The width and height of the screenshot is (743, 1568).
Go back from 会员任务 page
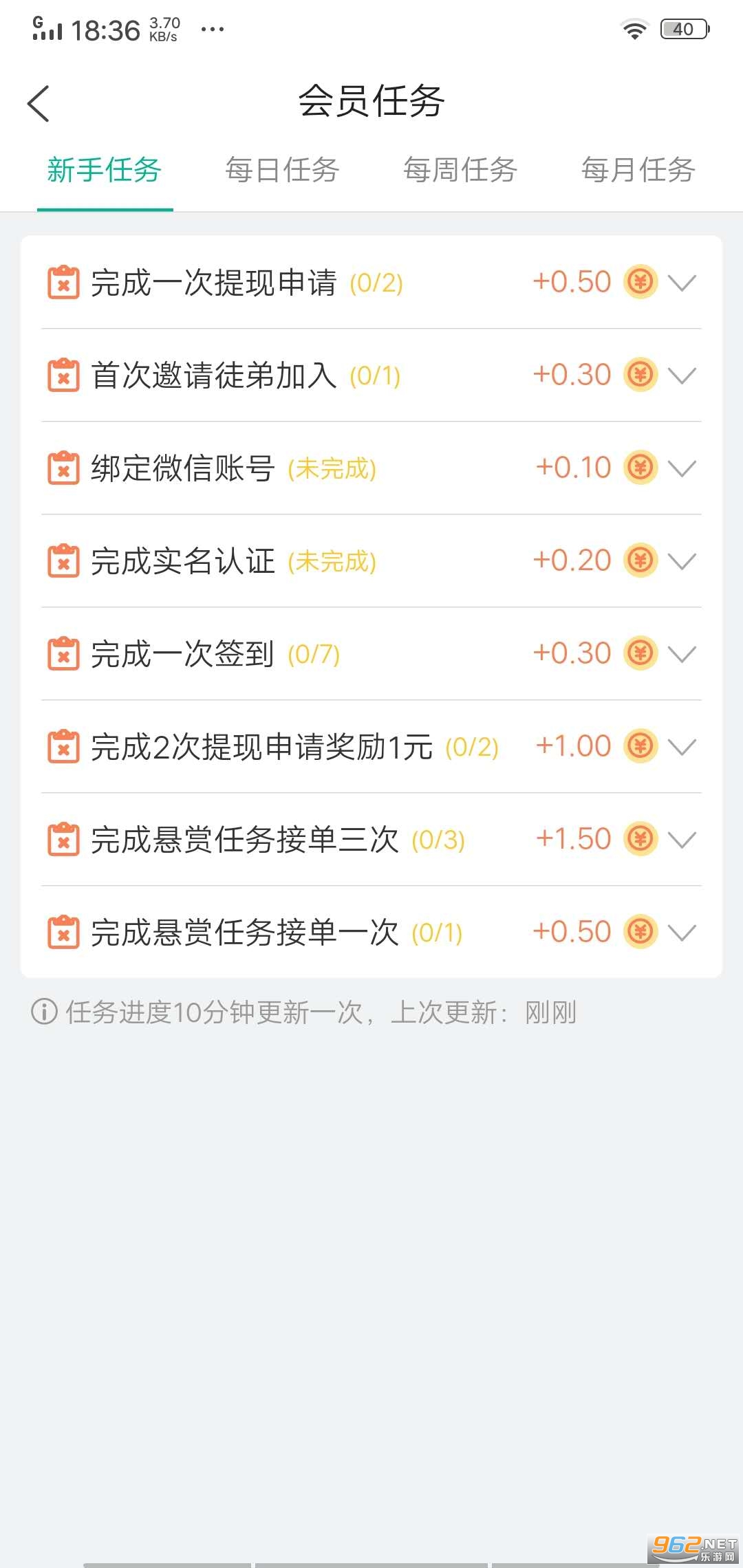point(39,104)
